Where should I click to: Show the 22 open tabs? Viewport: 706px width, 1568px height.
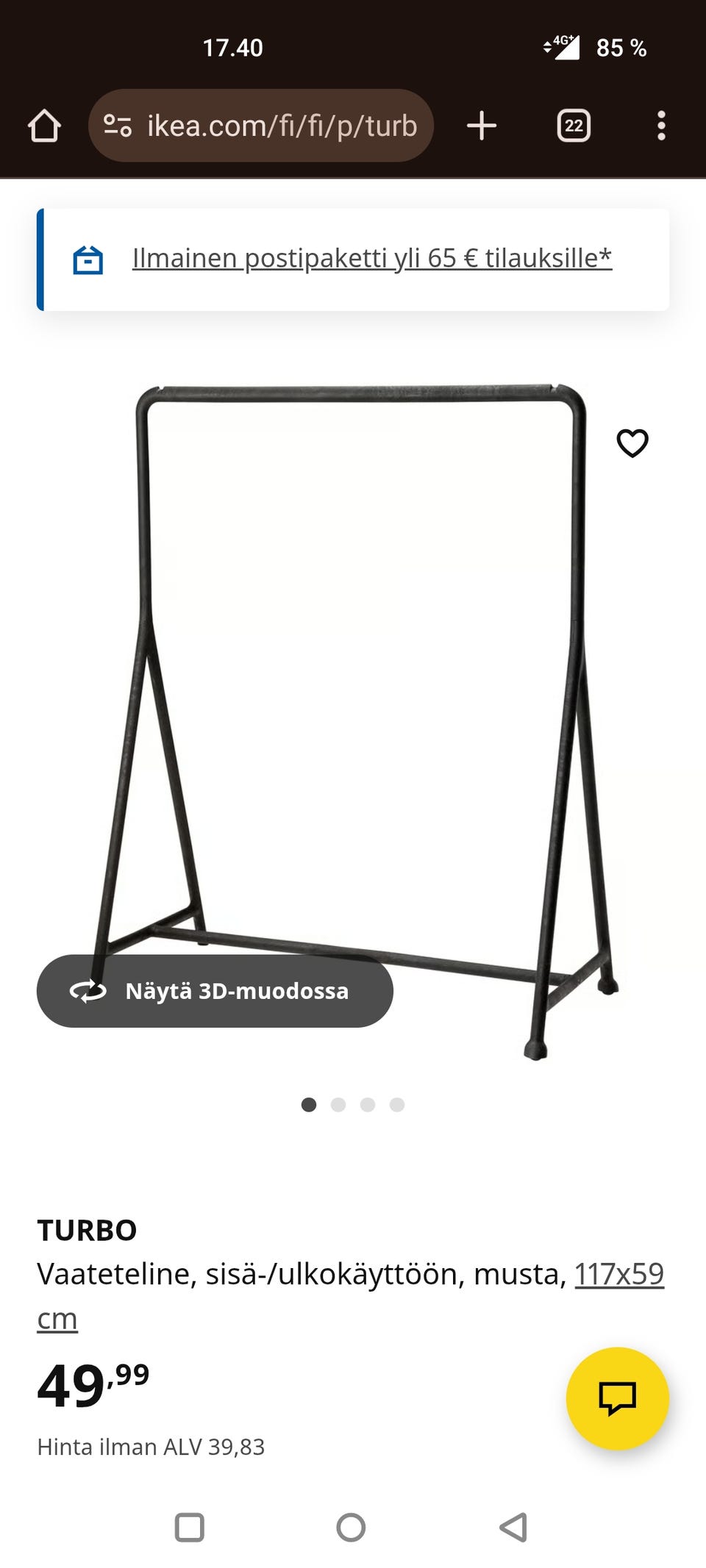574,126
